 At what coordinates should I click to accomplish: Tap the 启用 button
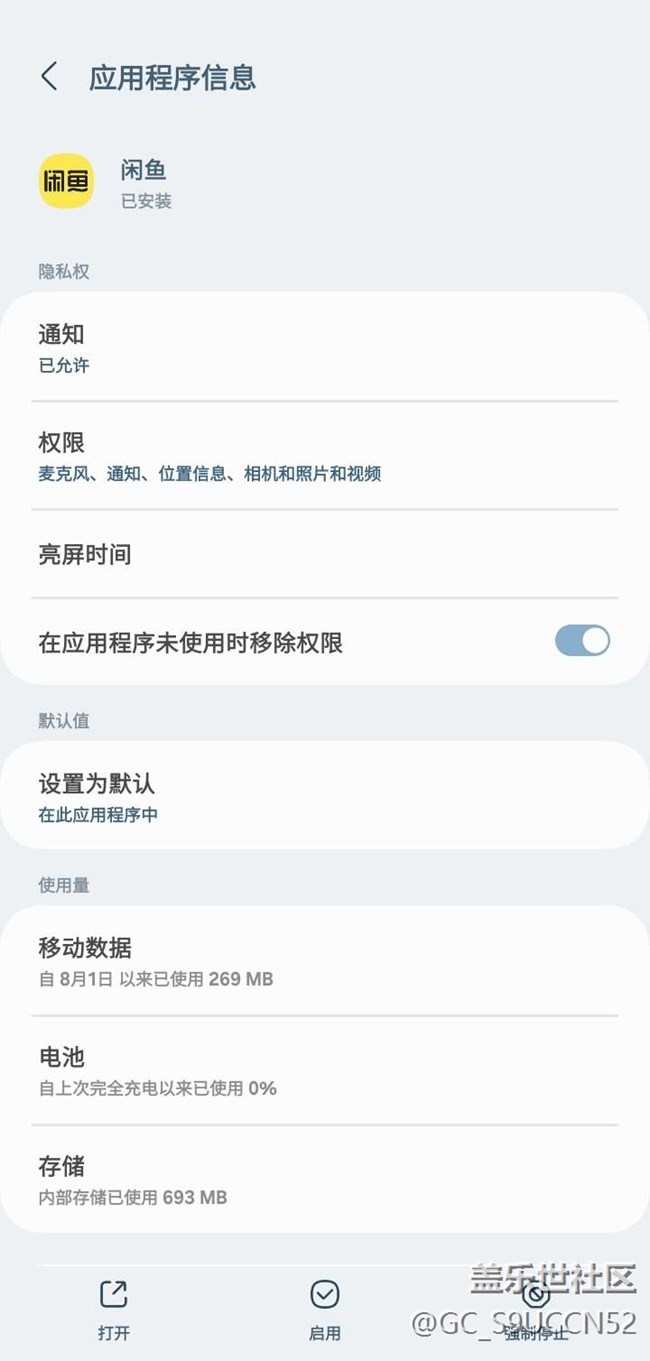[325, 1310]
